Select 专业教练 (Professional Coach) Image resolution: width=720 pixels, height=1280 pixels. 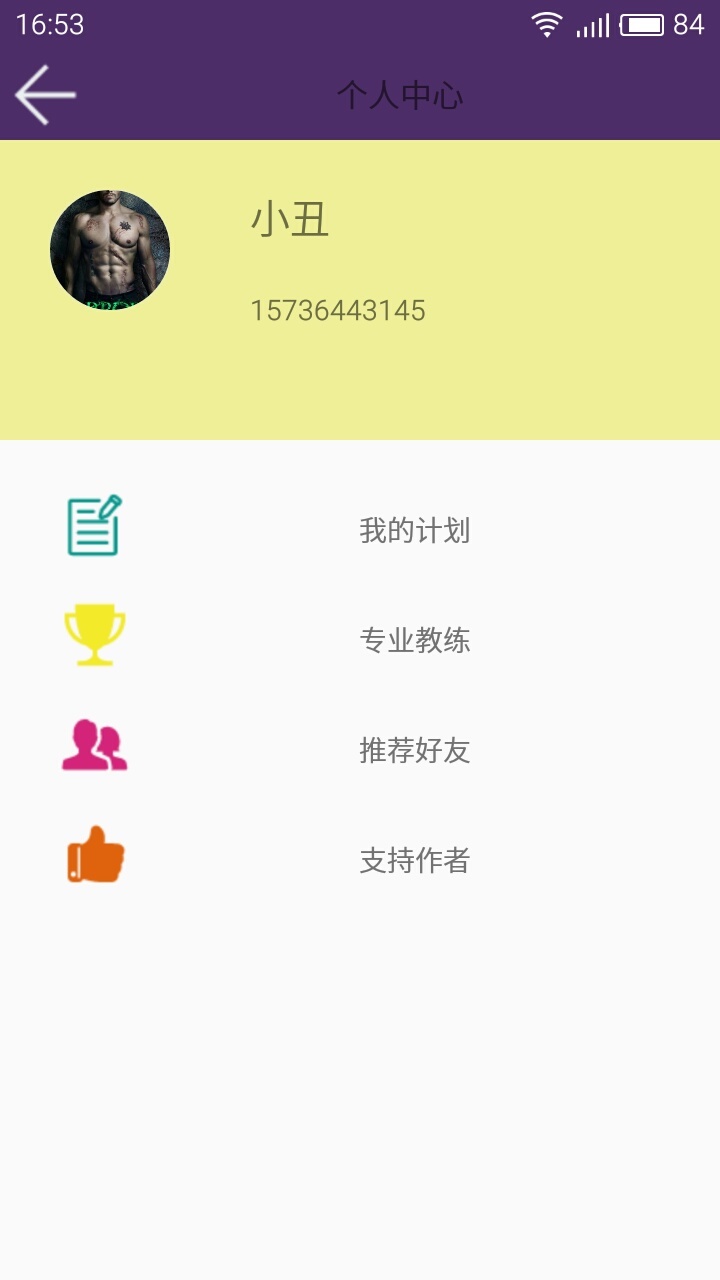pyautogui.click(x=414, y=640)
